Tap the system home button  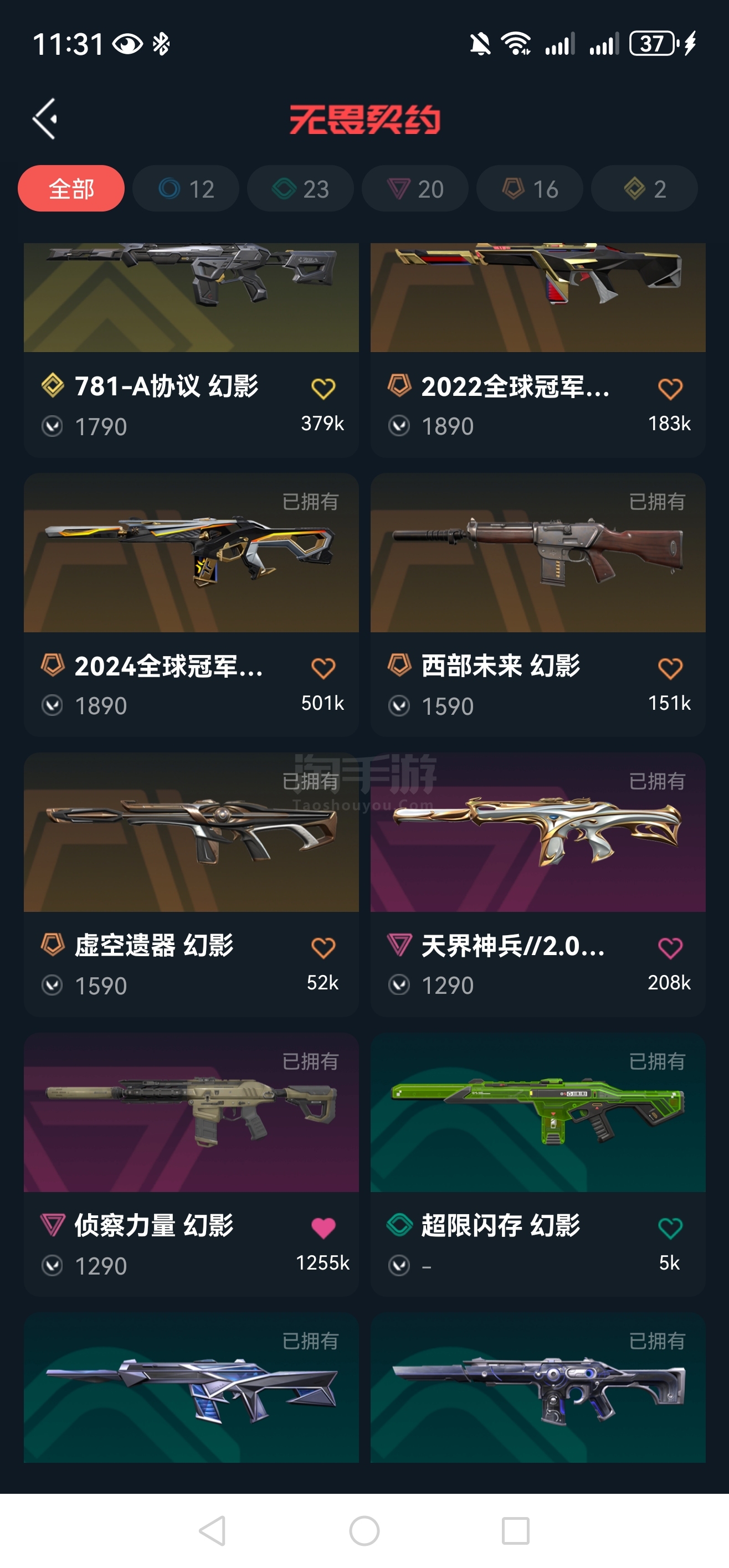pyautogui.click(x=364, y=1530)
